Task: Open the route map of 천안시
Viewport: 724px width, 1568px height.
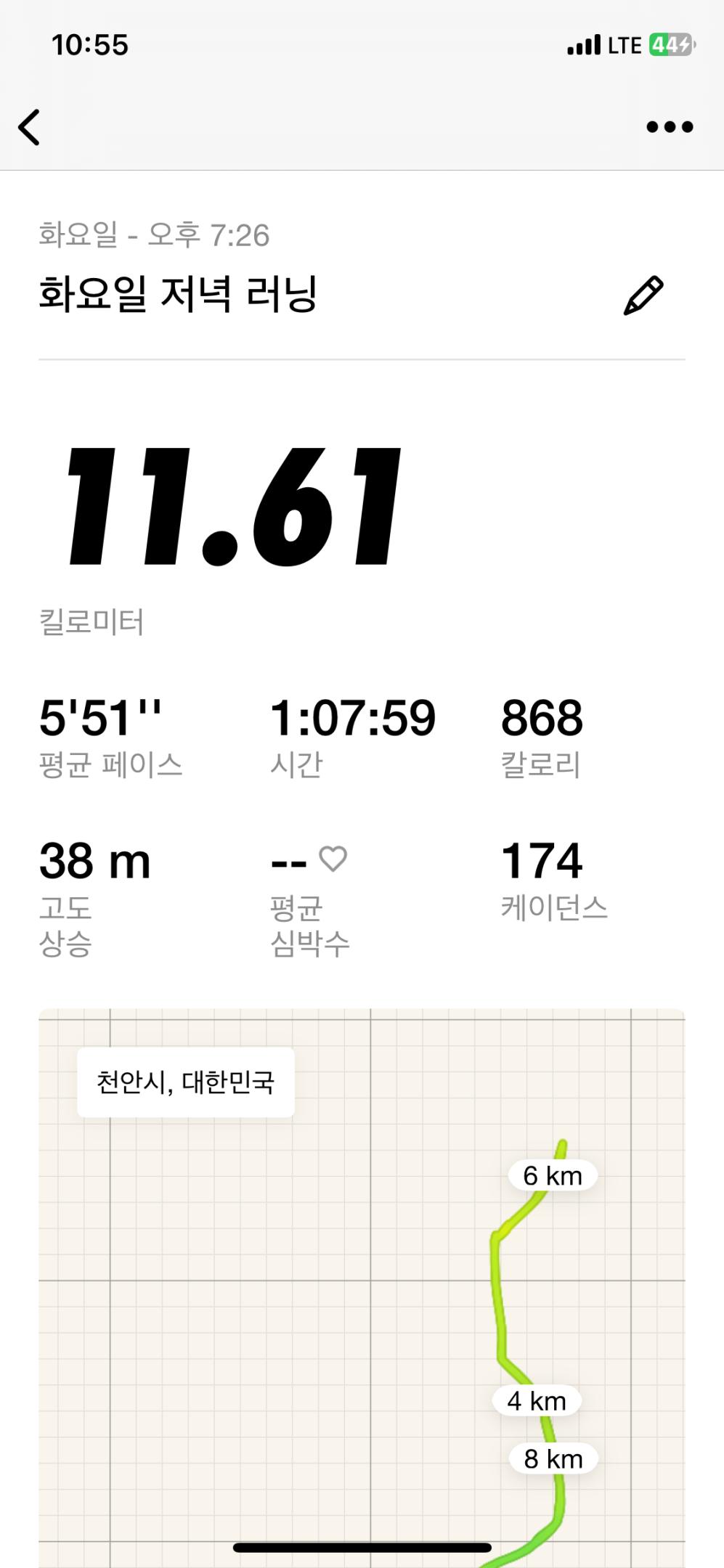Action: (362, 1285)
